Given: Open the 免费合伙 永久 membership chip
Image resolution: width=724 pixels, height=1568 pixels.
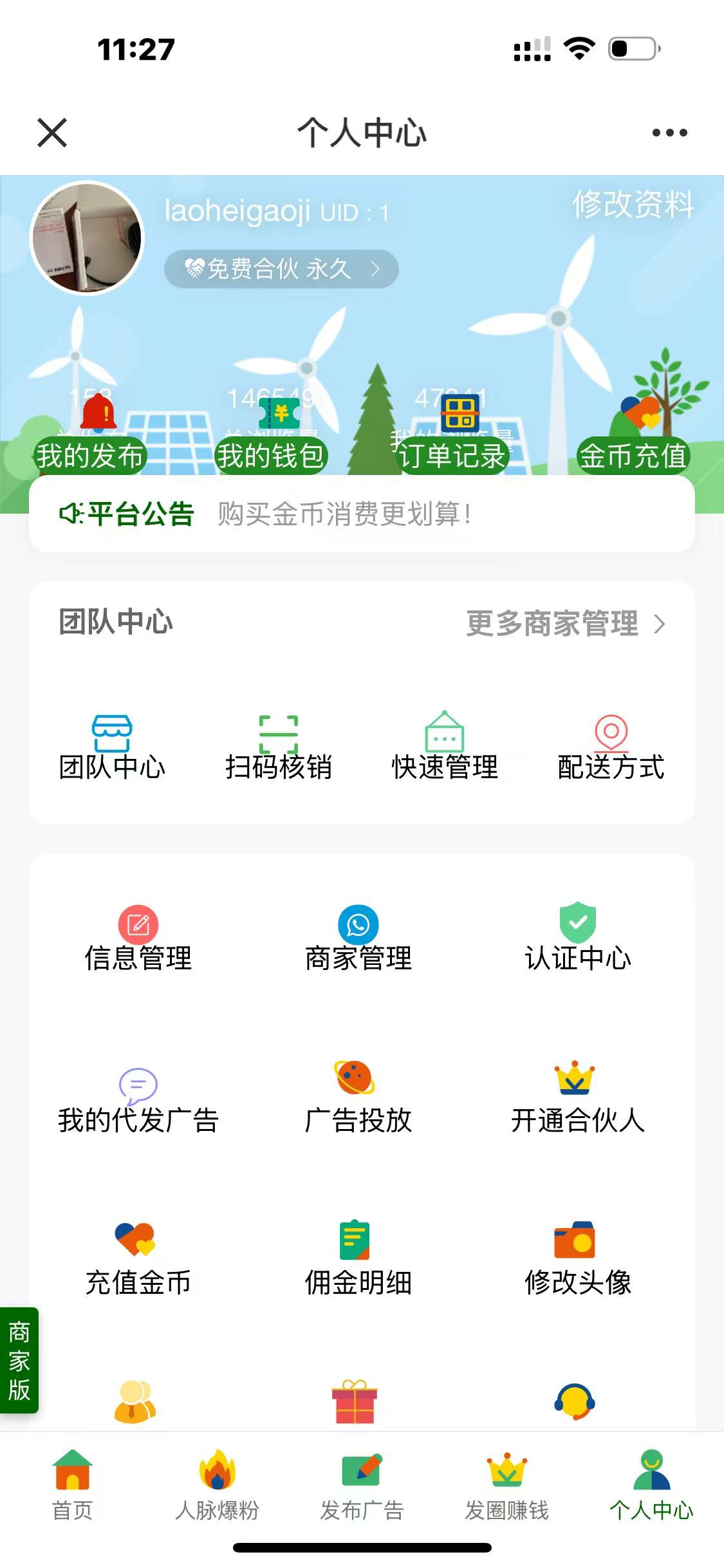Looking at the screenshot, I should [281, 268].
